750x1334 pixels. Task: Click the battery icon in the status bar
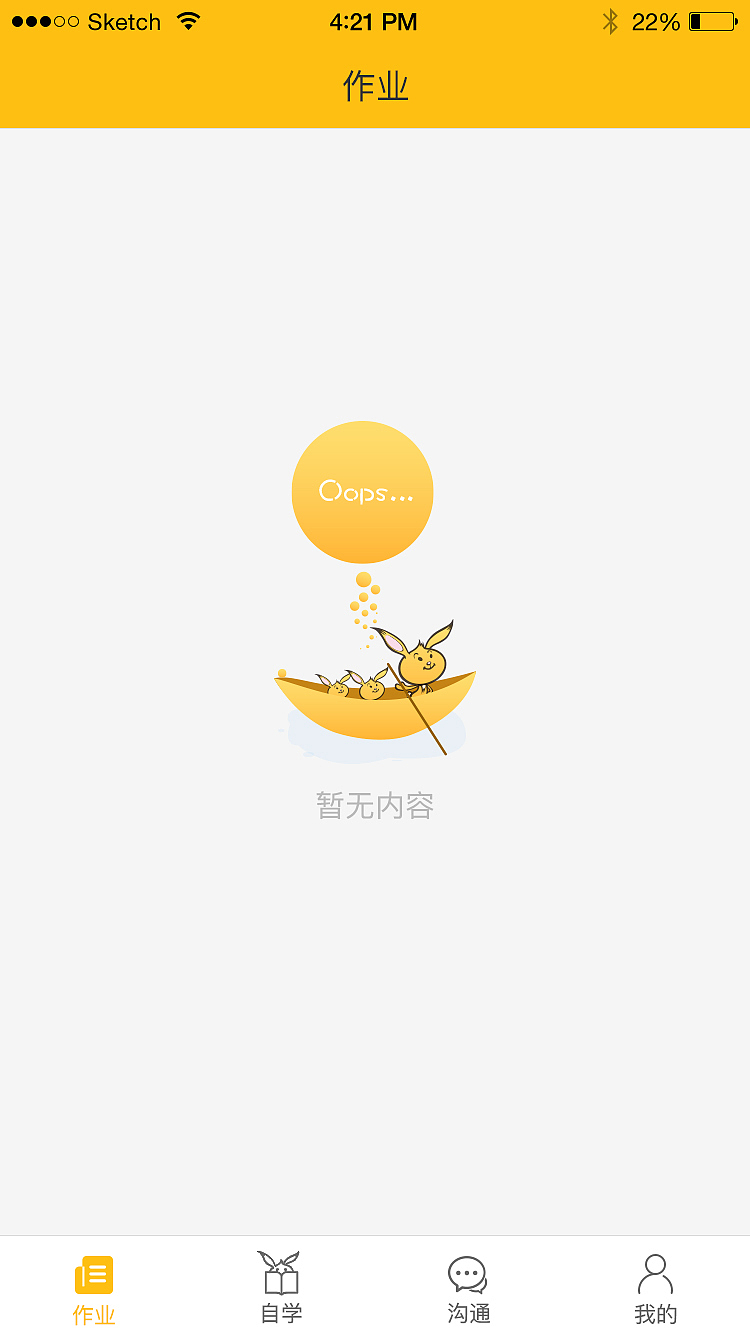point(714,20)
